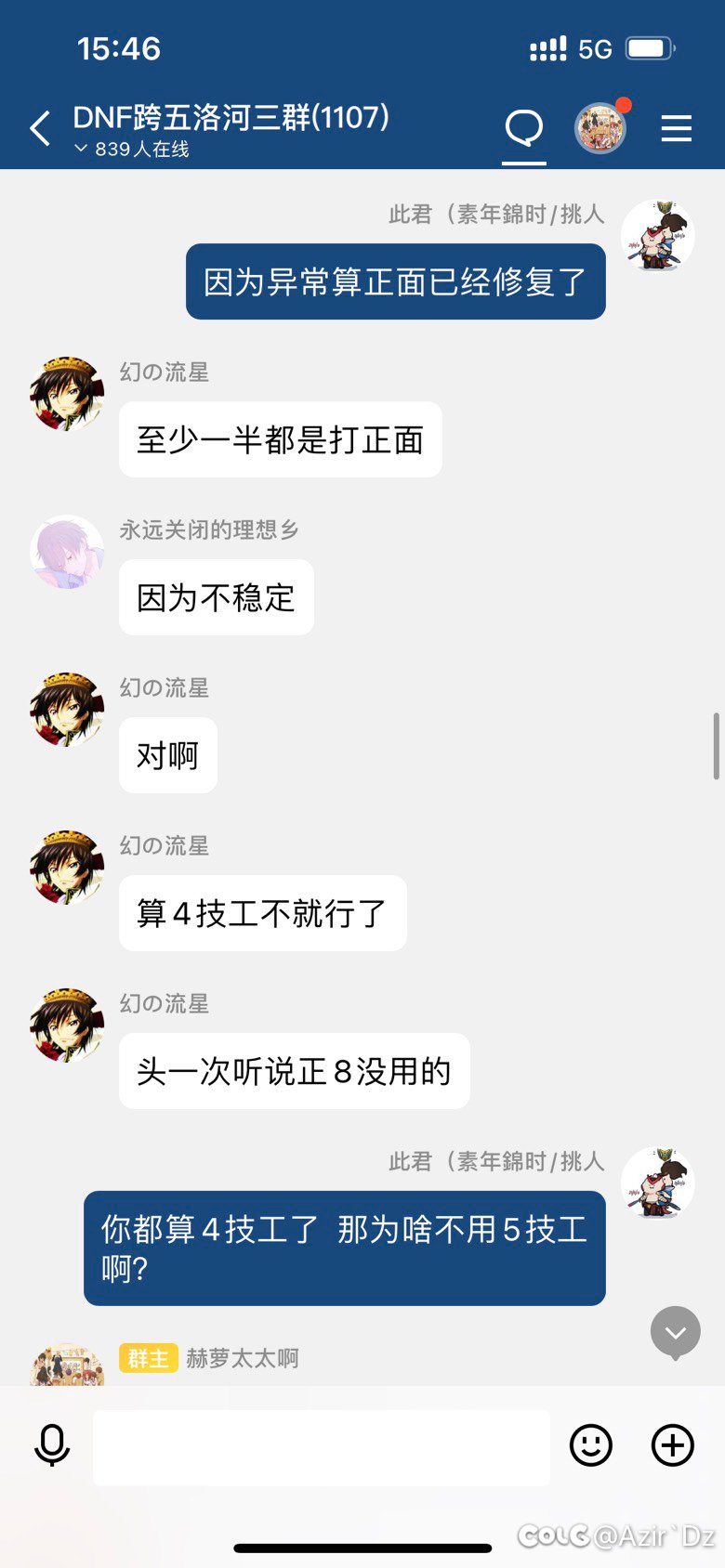The width and height of the screenshot is (725, 1568).
Task: Focus the message input field
Action: click(322, 1447)
